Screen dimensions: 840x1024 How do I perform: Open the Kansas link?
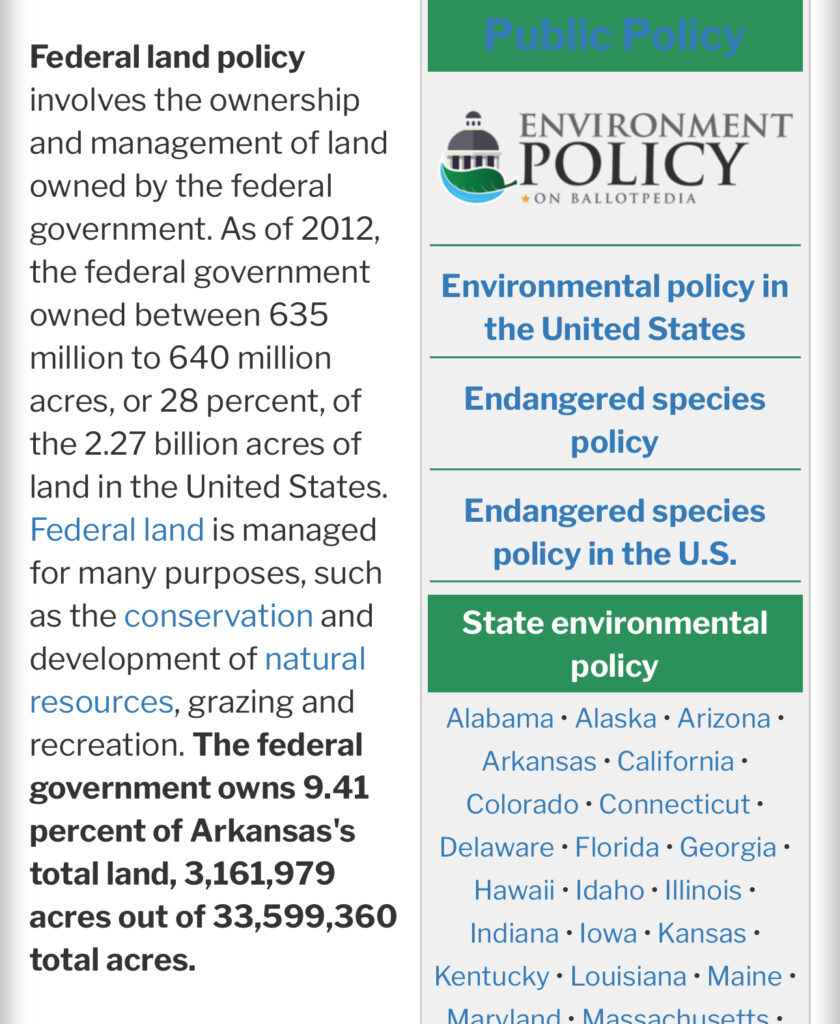click(701, 933)
